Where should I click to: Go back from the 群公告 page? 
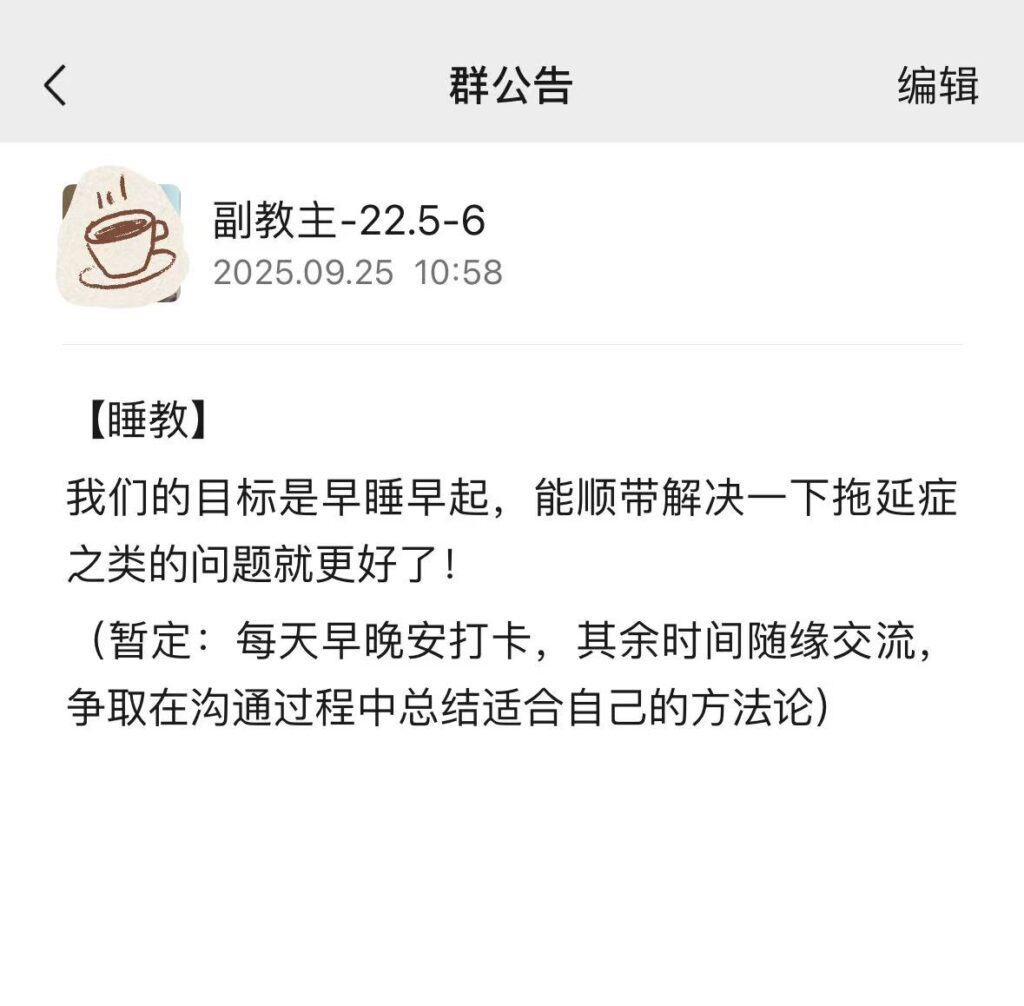(x=56, y=85)
